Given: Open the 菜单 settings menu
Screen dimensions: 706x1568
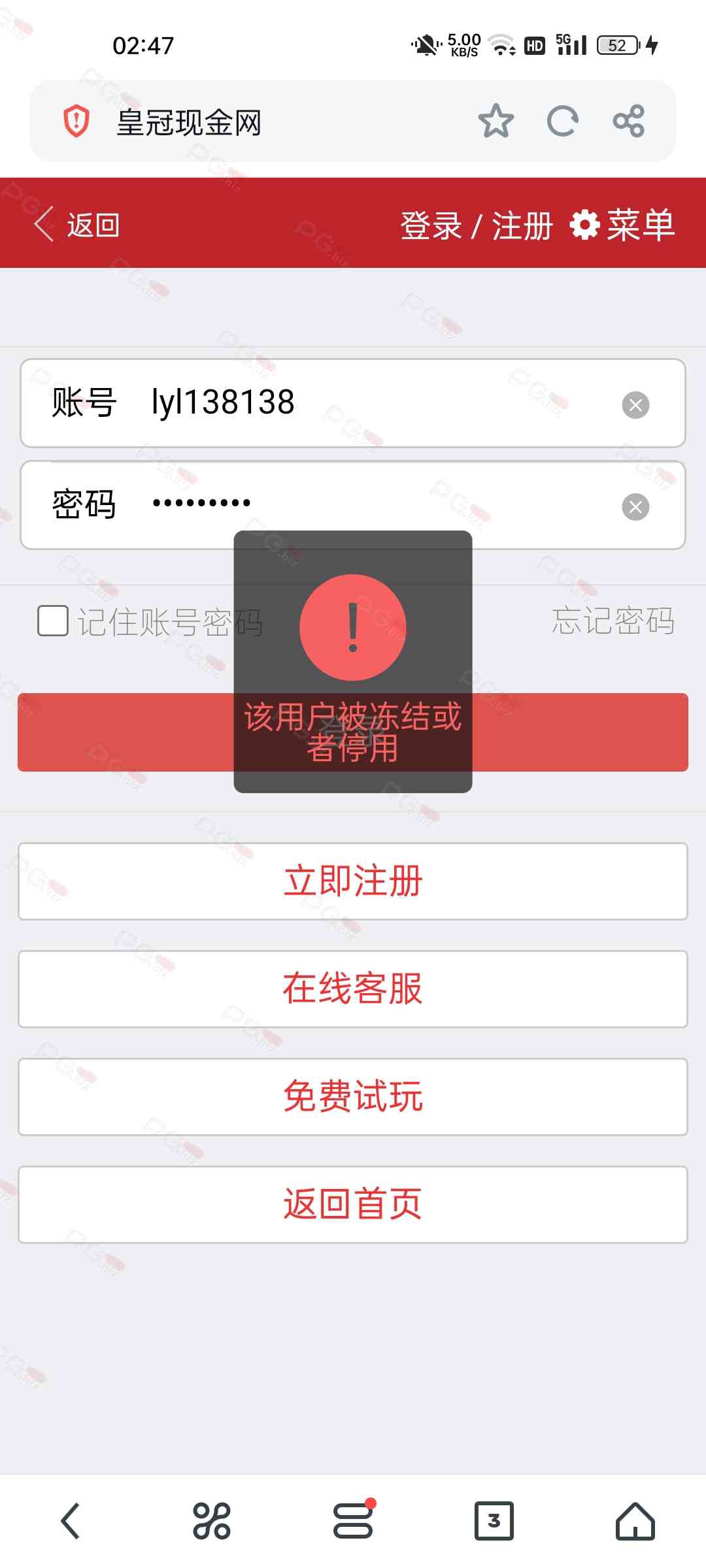Looking at the screenshot, I should pyautogui.click(x=622, y=225).
